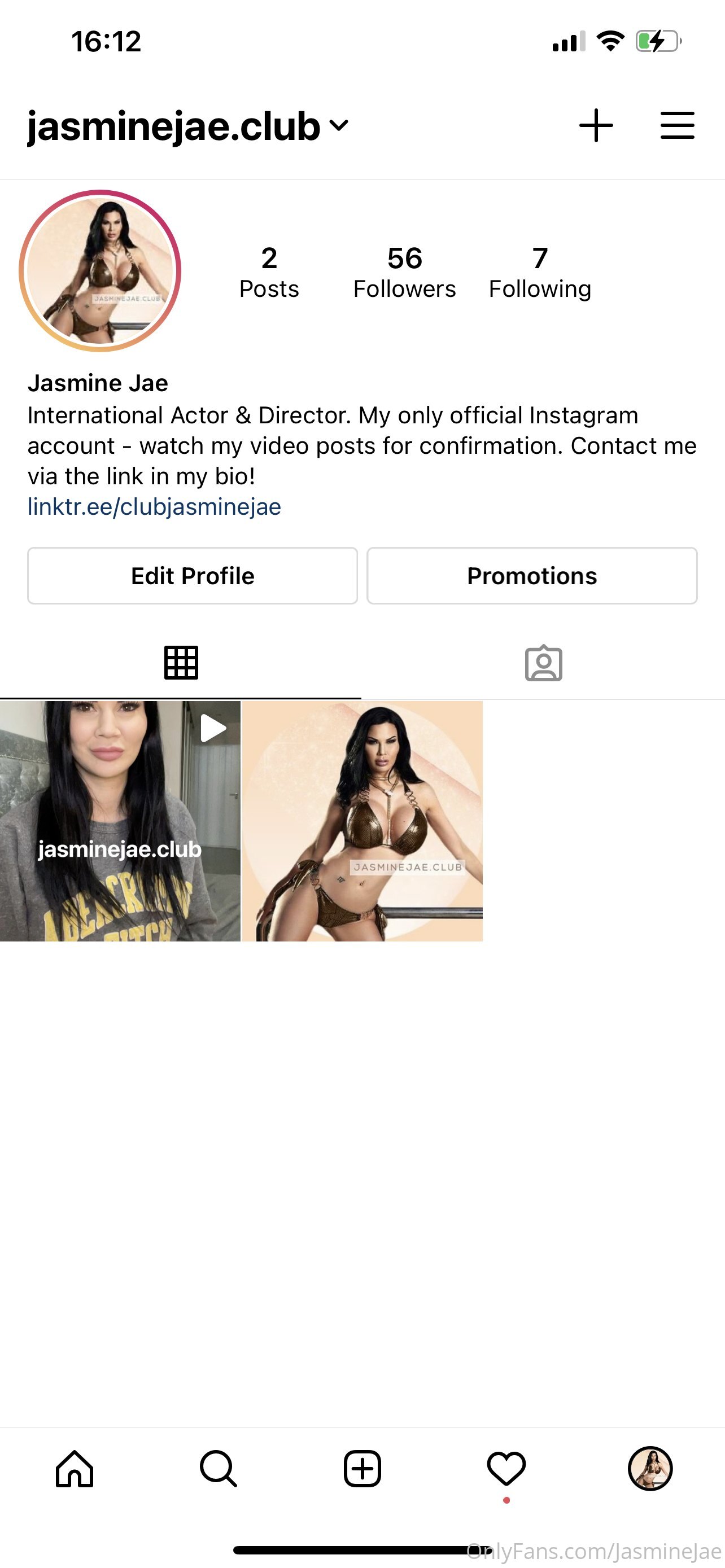Screen dimensions: 725x1568
Task: Open the Following list
Action: pyautogui.click(x=540, y=272)
